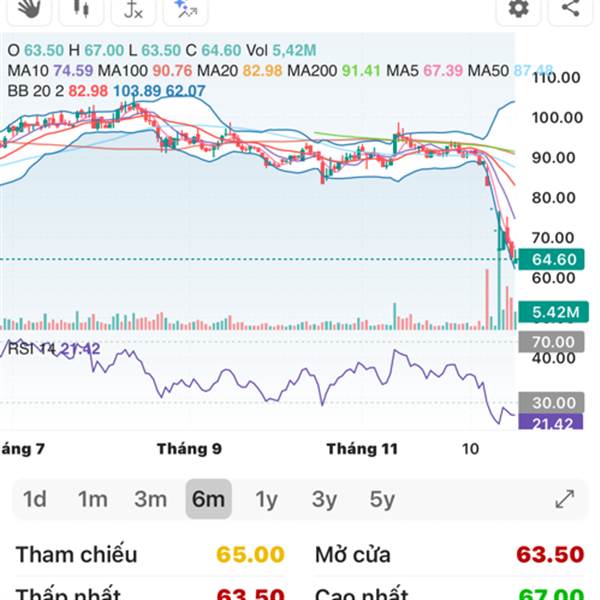The image size is (600, 600).
Task: Open the indicators function tool
Action: [x=132, y=9]
